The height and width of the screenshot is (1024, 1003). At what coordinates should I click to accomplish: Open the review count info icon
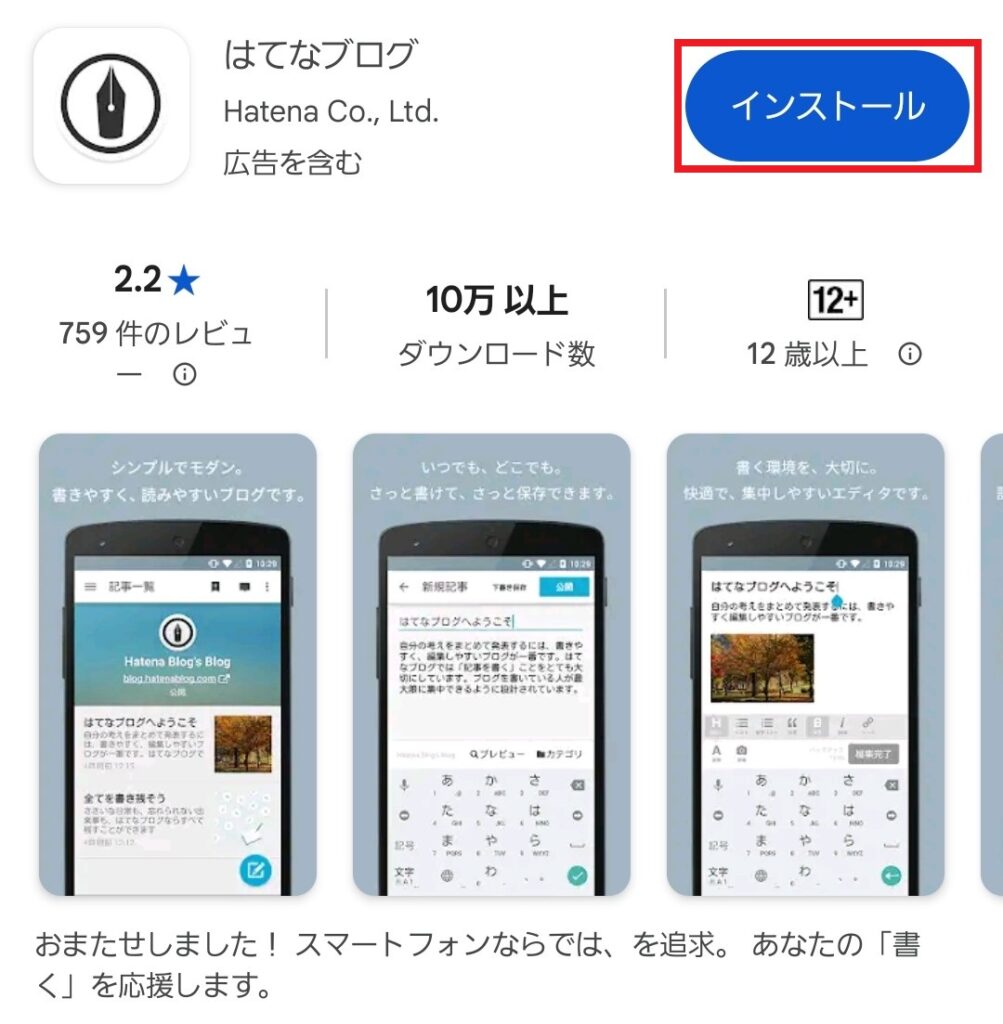click(185, 375)
